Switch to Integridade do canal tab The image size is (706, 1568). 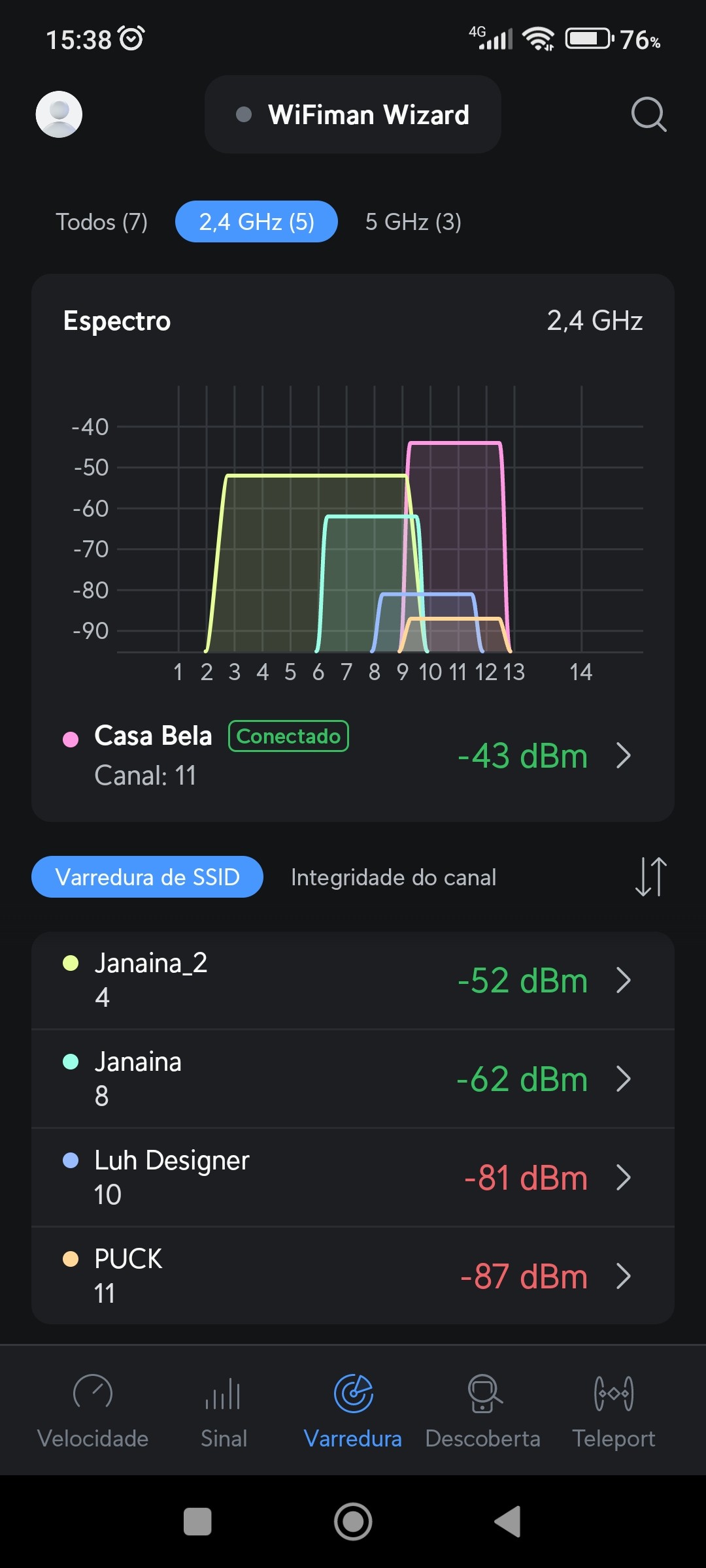[394, 877]
